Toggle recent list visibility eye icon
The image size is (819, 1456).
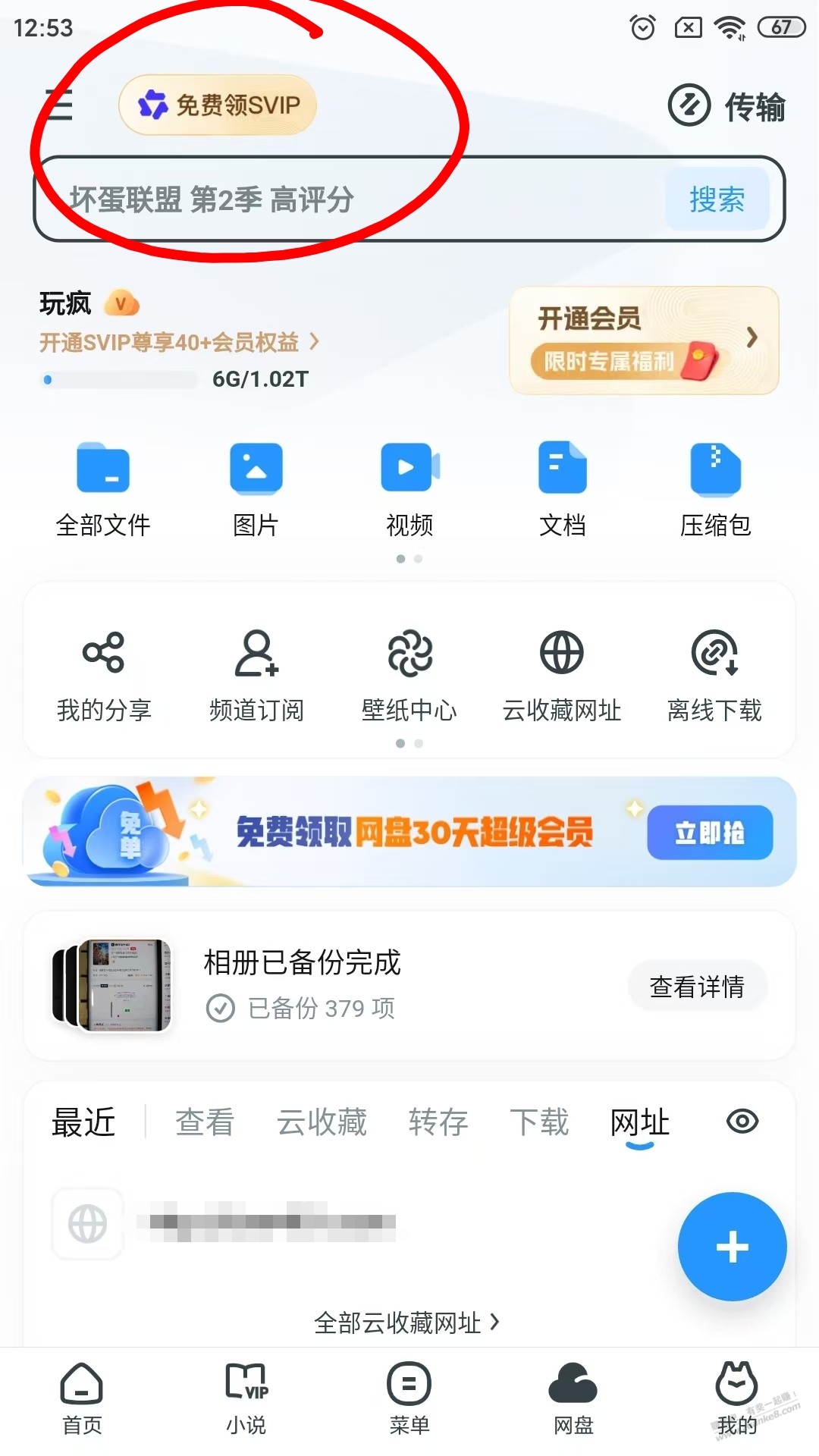[742, 1122]
